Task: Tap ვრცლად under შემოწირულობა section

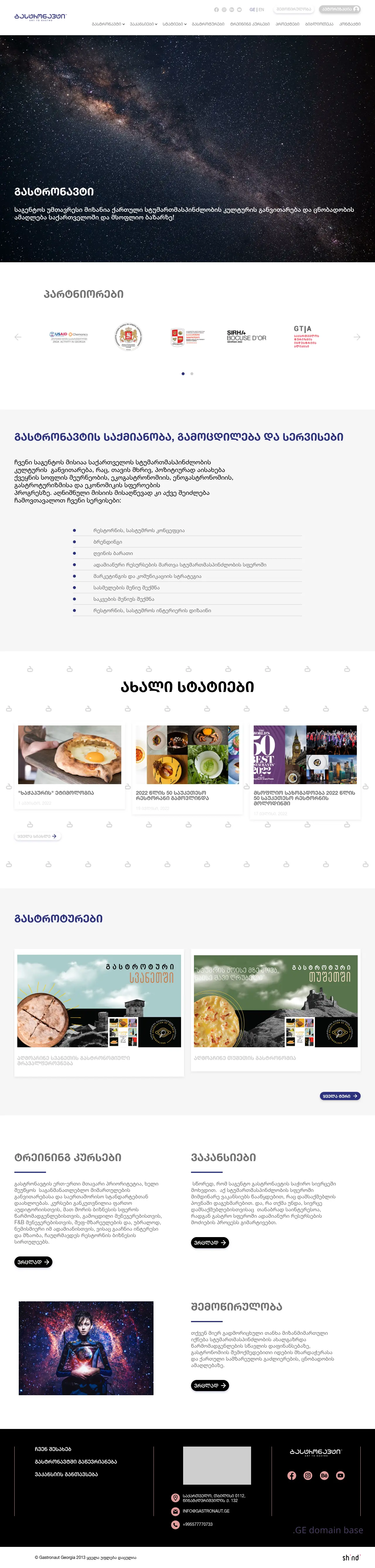Action: point(210,1386)
